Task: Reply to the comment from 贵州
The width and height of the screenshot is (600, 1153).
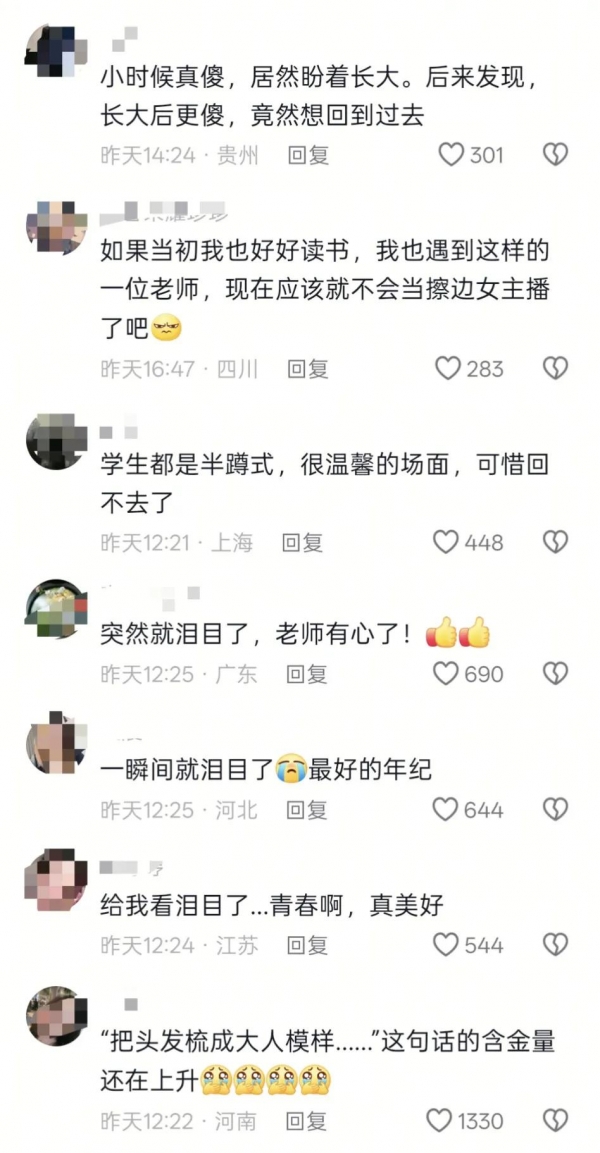Action: [307, 154]
